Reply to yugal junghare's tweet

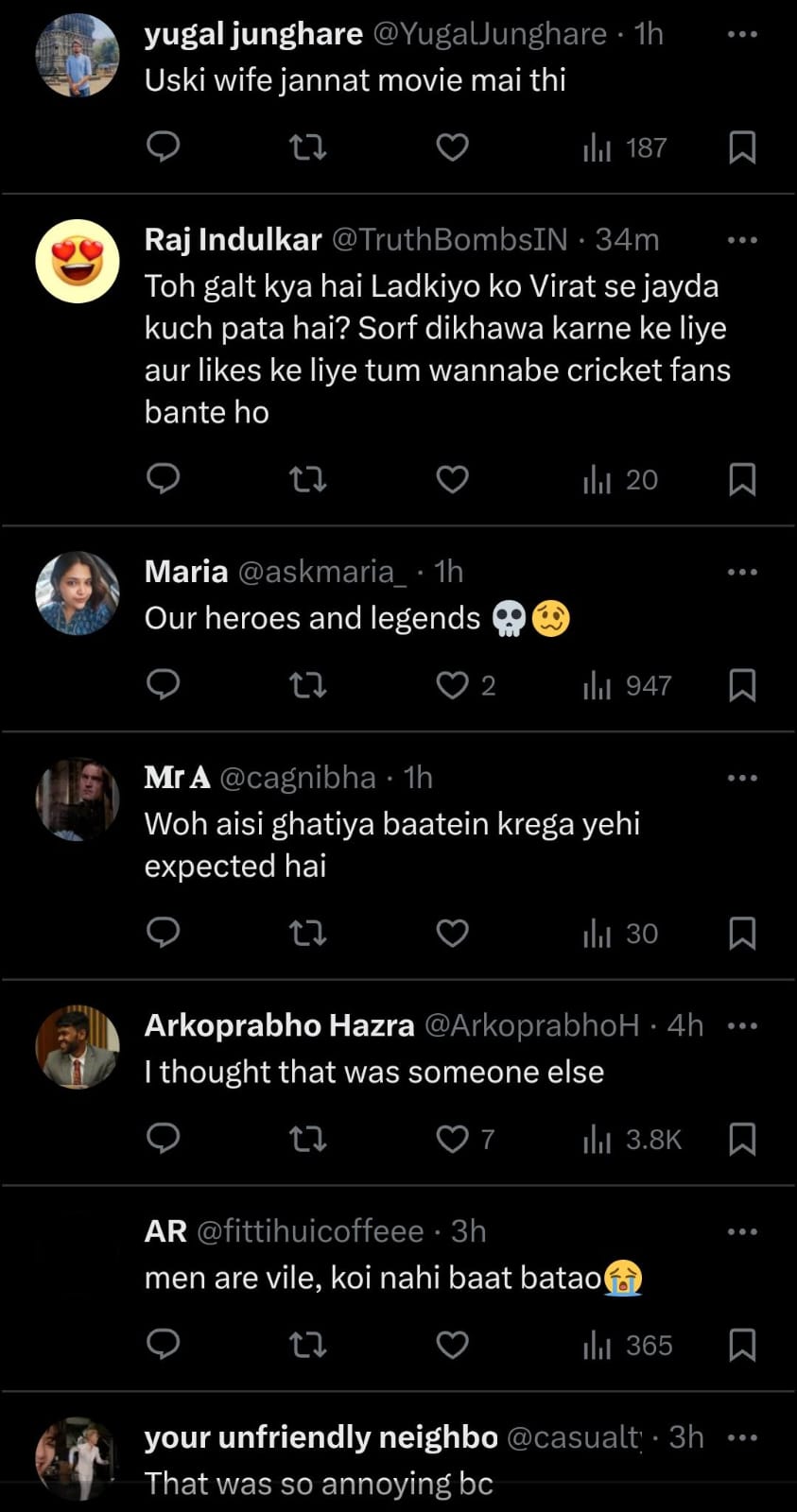coord(164,147)
